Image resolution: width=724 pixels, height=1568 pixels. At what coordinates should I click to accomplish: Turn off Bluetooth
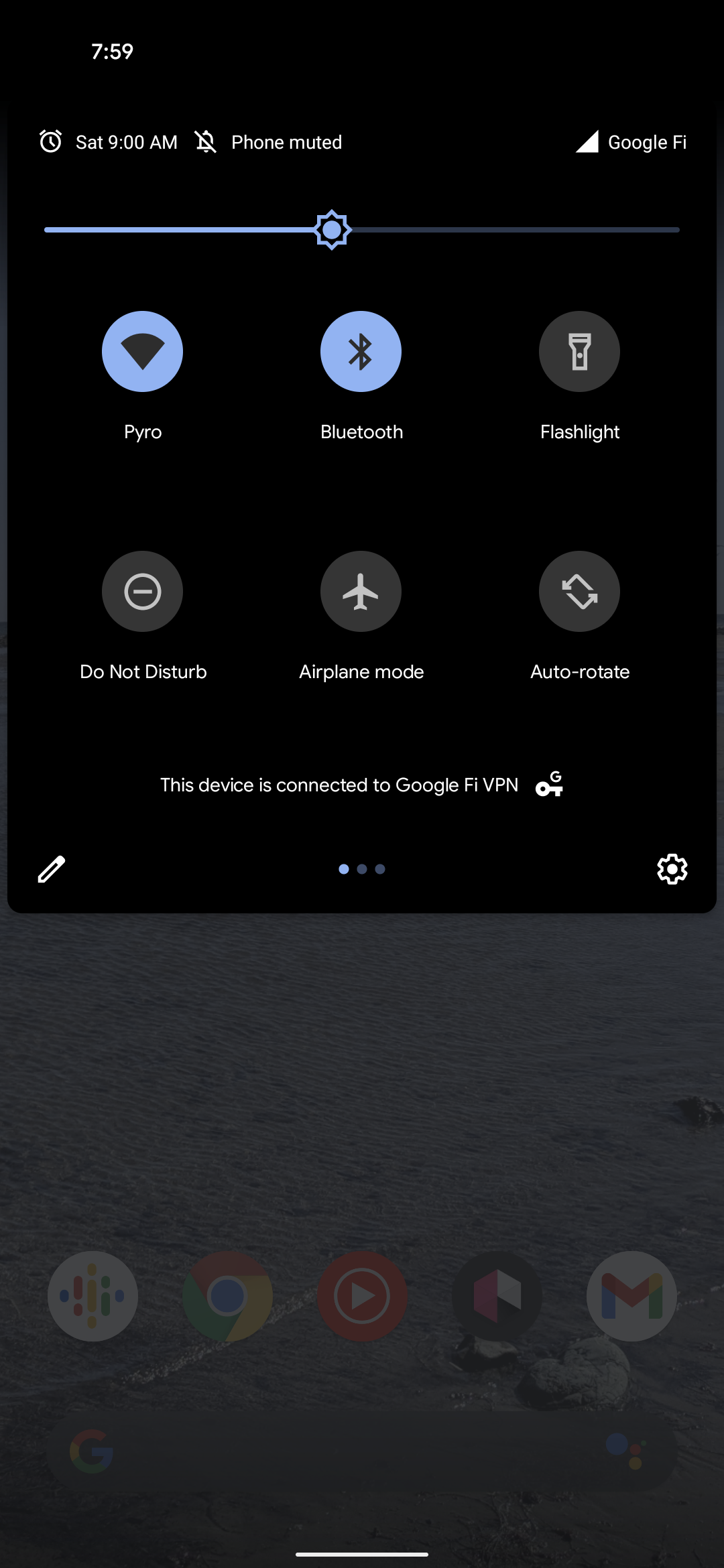click(361, 351)
